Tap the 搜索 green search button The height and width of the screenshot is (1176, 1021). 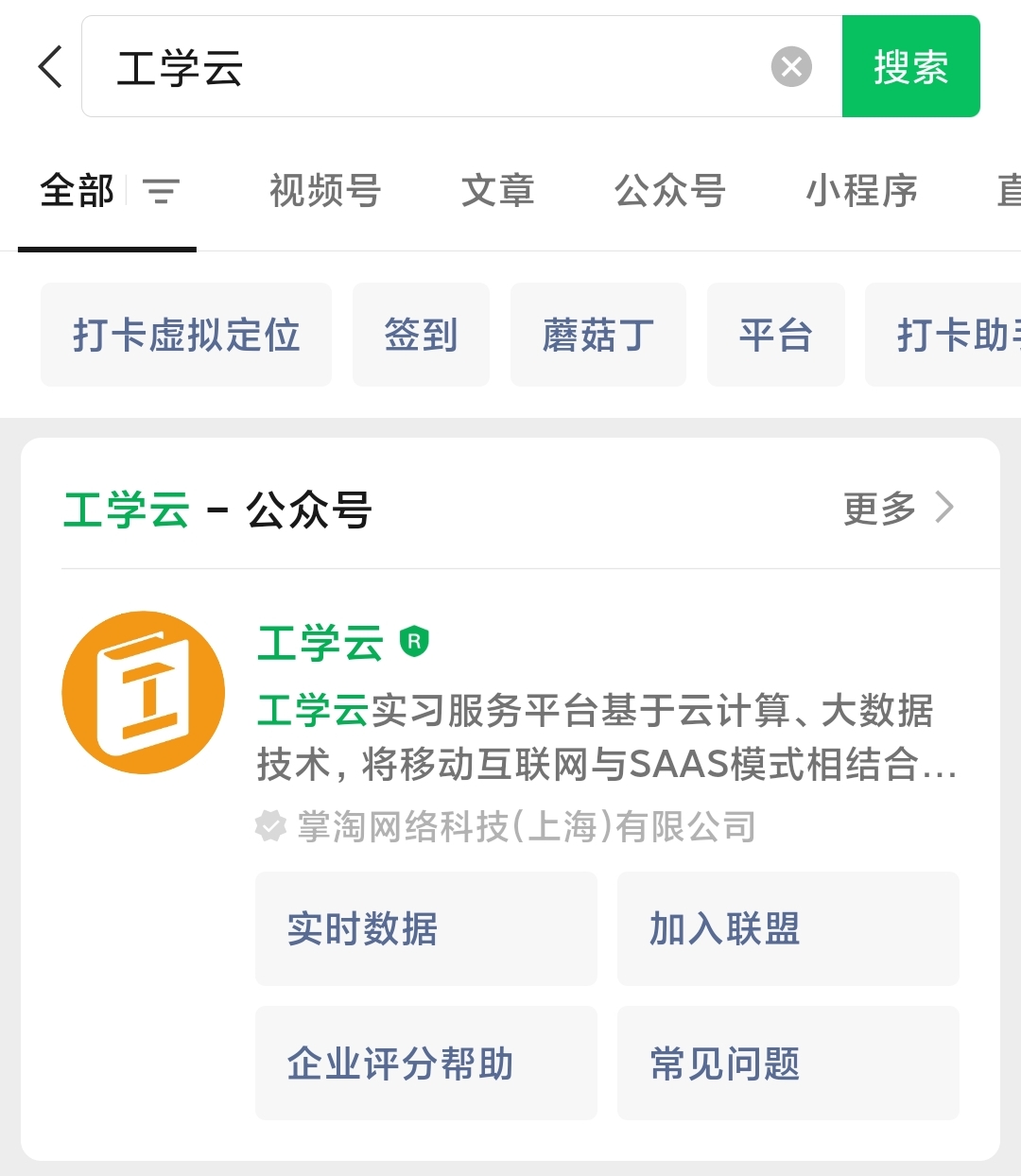click(x=910, y=66)
